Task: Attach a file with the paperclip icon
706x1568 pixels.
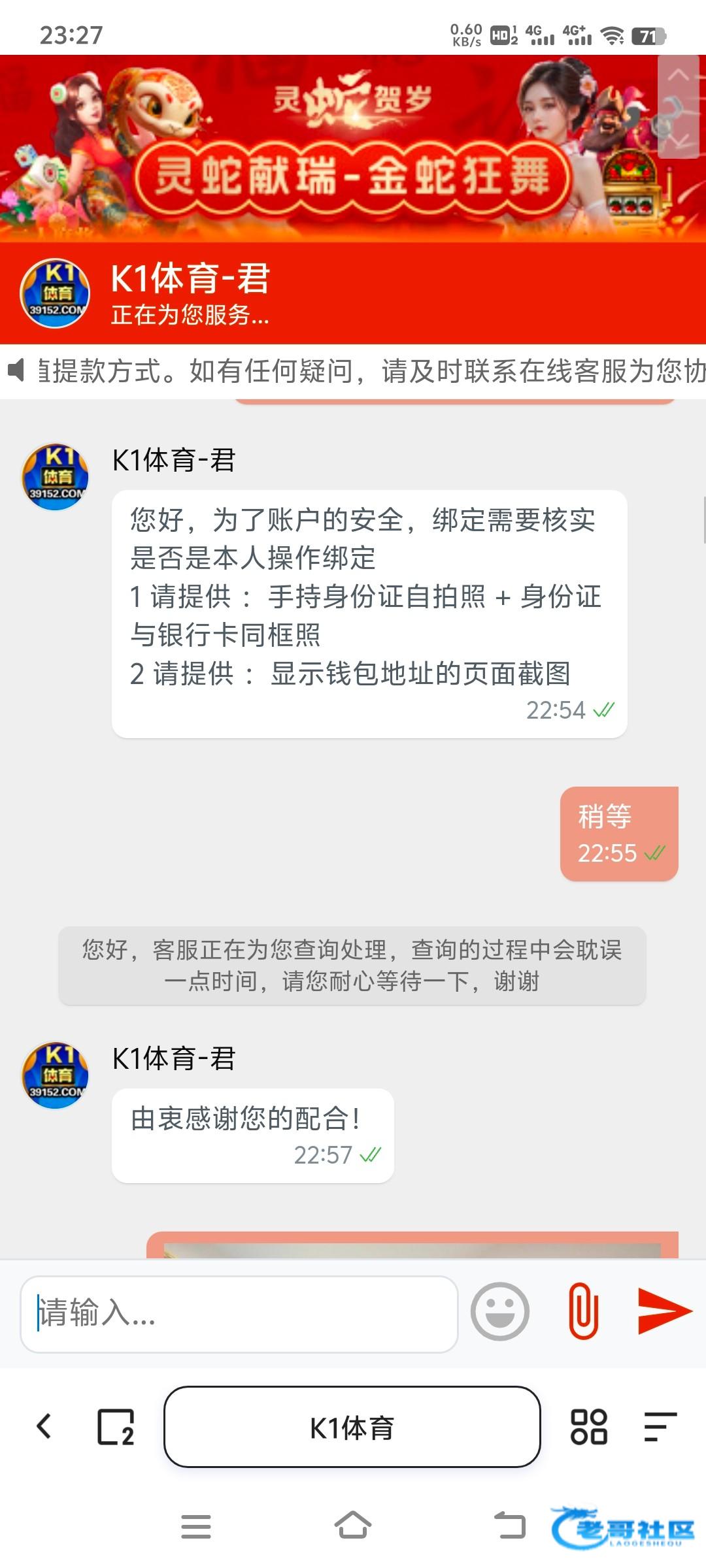Action: pyautogui.click(x=583, y=1311)
